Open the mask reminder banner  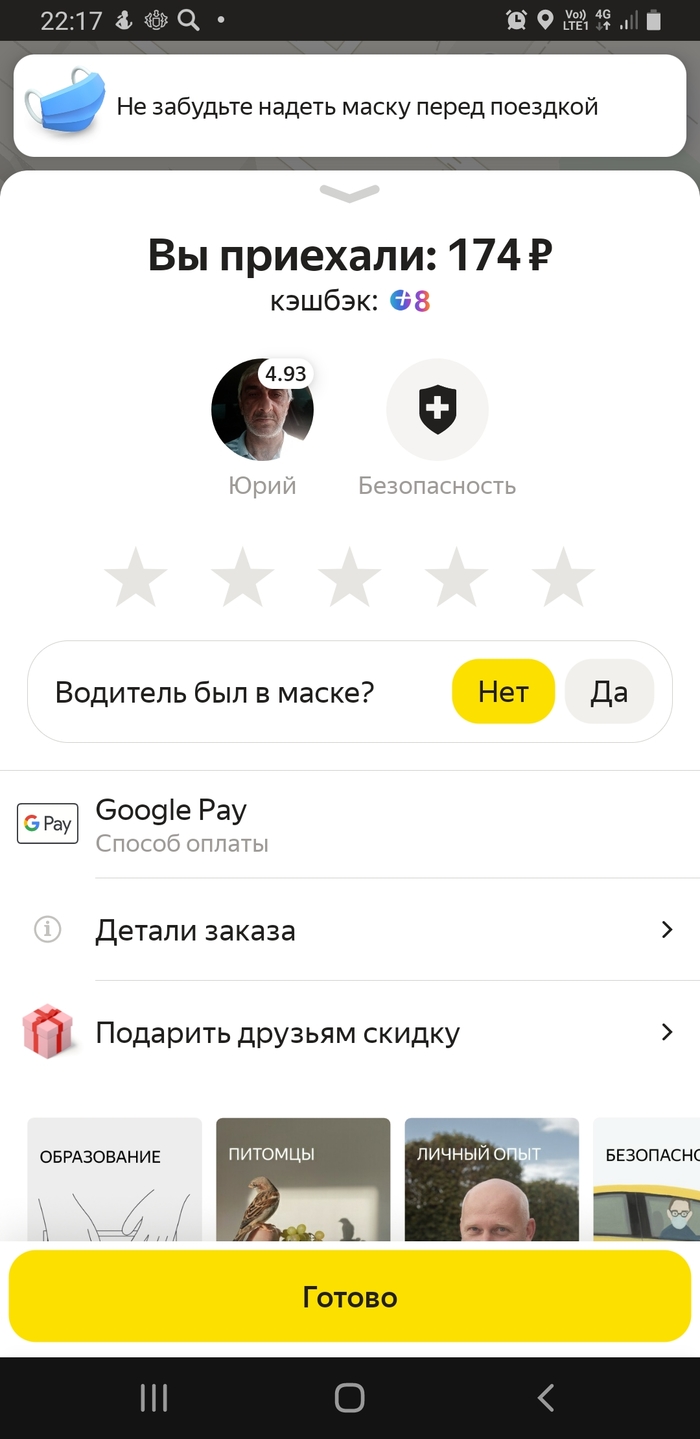tap(350, 106)
